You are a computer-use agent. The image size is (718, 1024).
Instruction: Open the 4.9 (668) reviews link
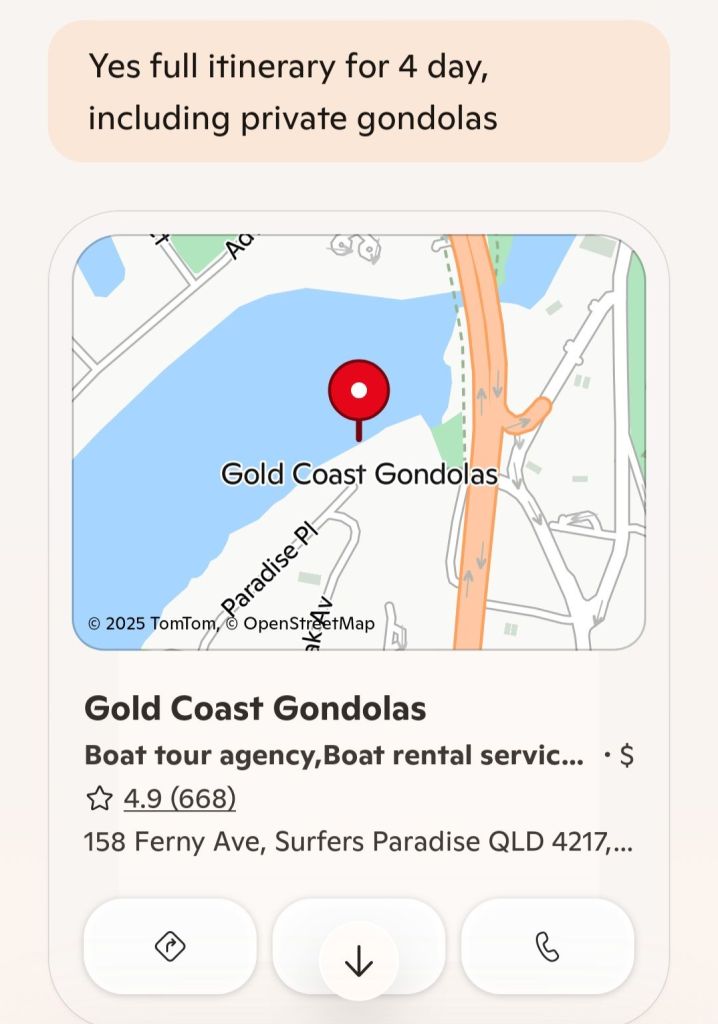pos(179,798)
